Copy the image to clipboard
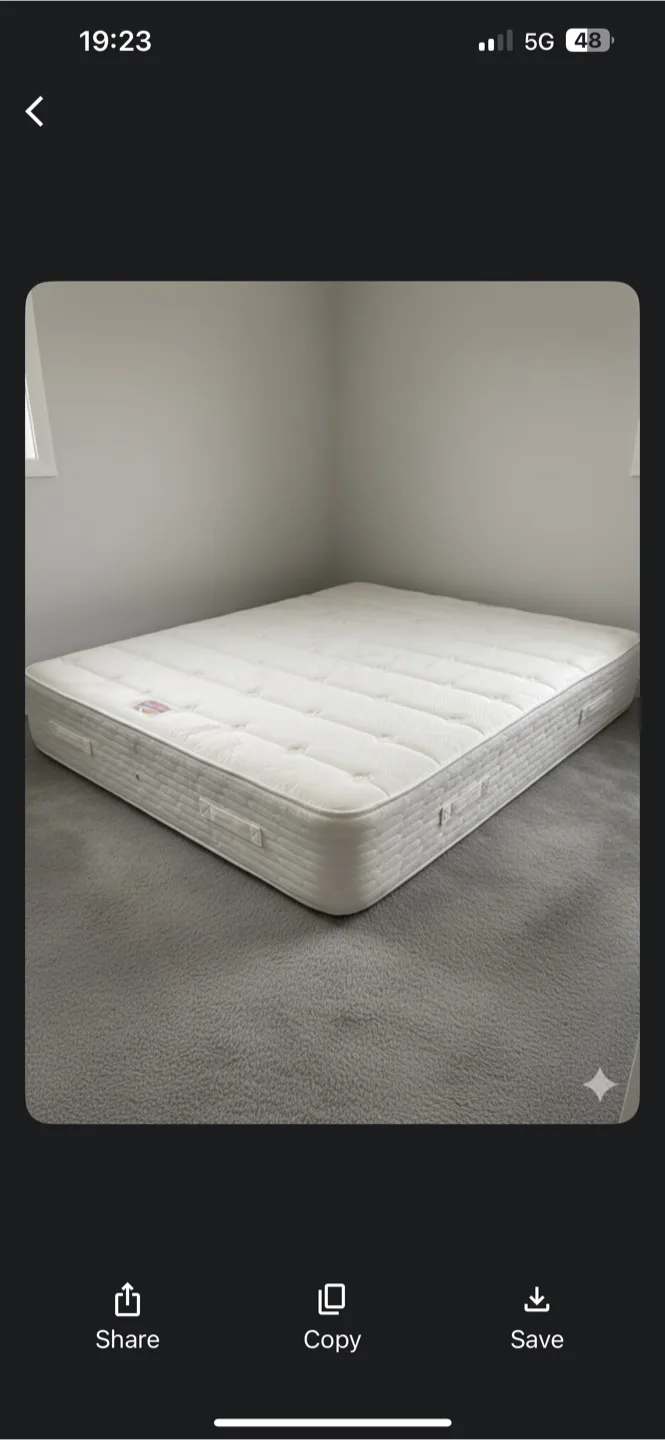This screenshot has width=665, height=1440. tap(332, 1316)
